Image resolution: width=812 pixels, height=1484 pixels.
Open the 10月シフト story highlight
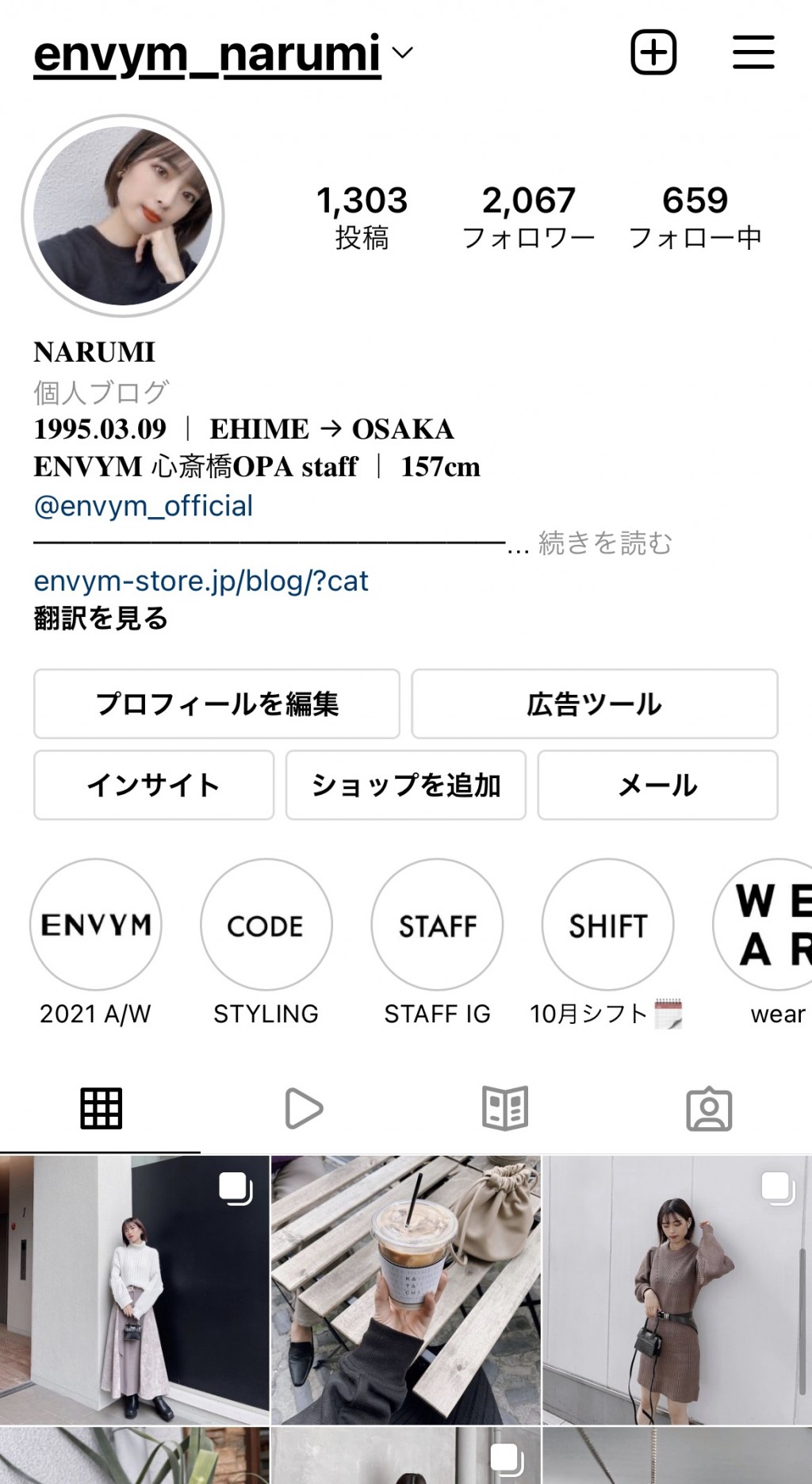(x=607, y=925)
